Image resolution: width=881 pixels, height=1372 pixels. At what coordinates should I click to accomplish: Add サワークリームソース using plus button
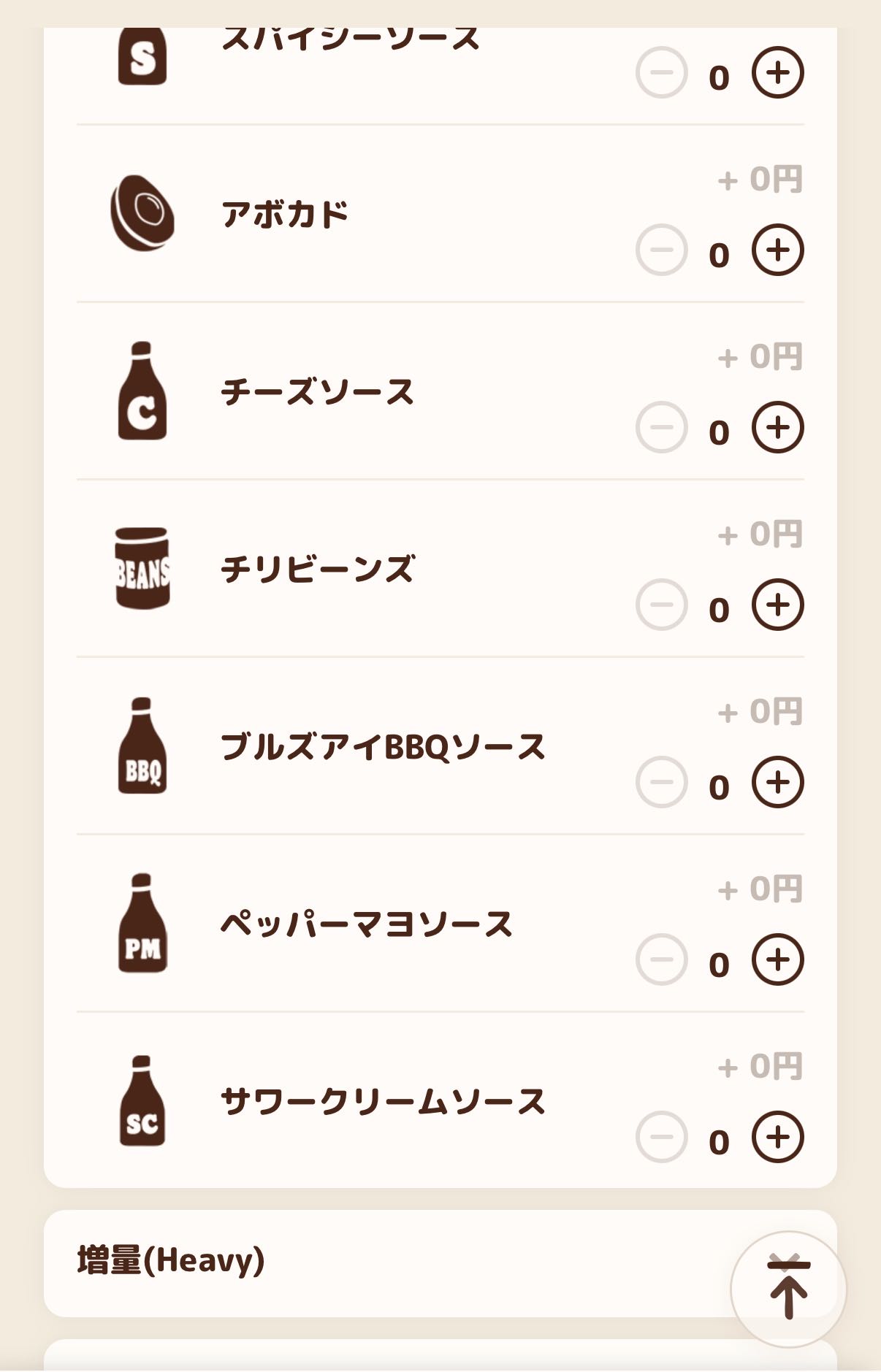778,1138
